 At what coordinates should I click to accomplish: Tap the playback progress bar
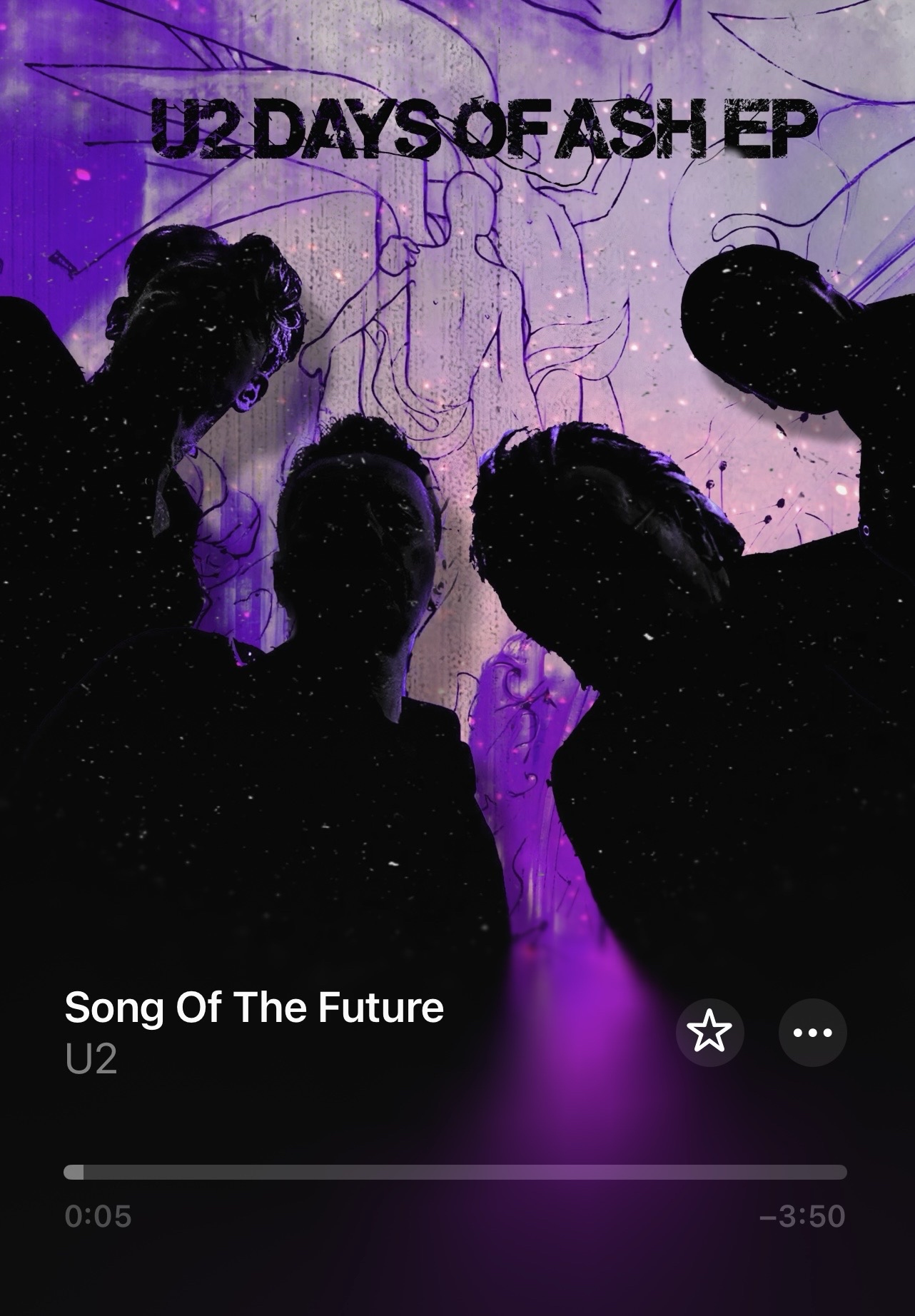(x=455, y=1173)
